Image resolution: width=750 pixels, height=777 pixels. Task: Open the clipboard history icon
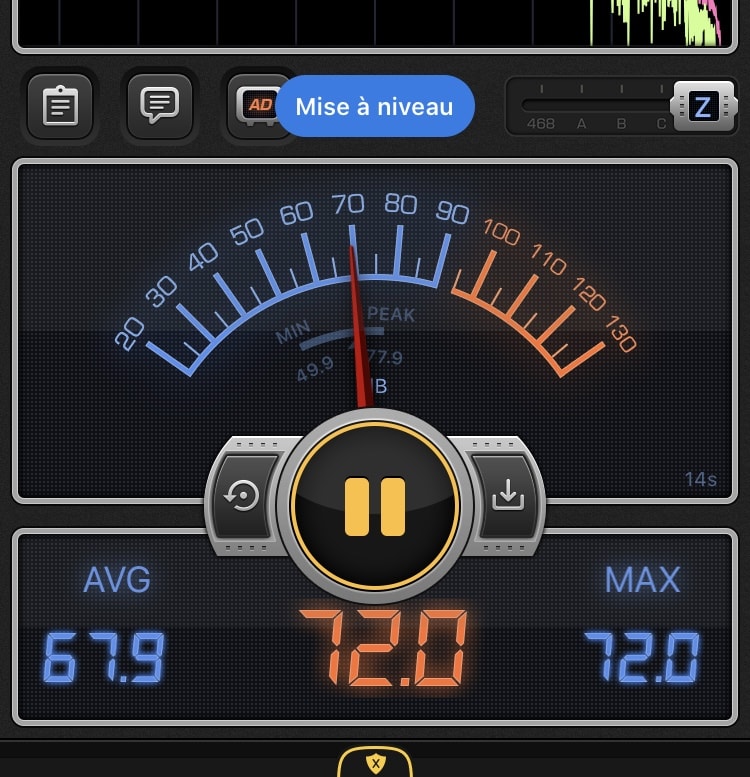pos(60,105)
